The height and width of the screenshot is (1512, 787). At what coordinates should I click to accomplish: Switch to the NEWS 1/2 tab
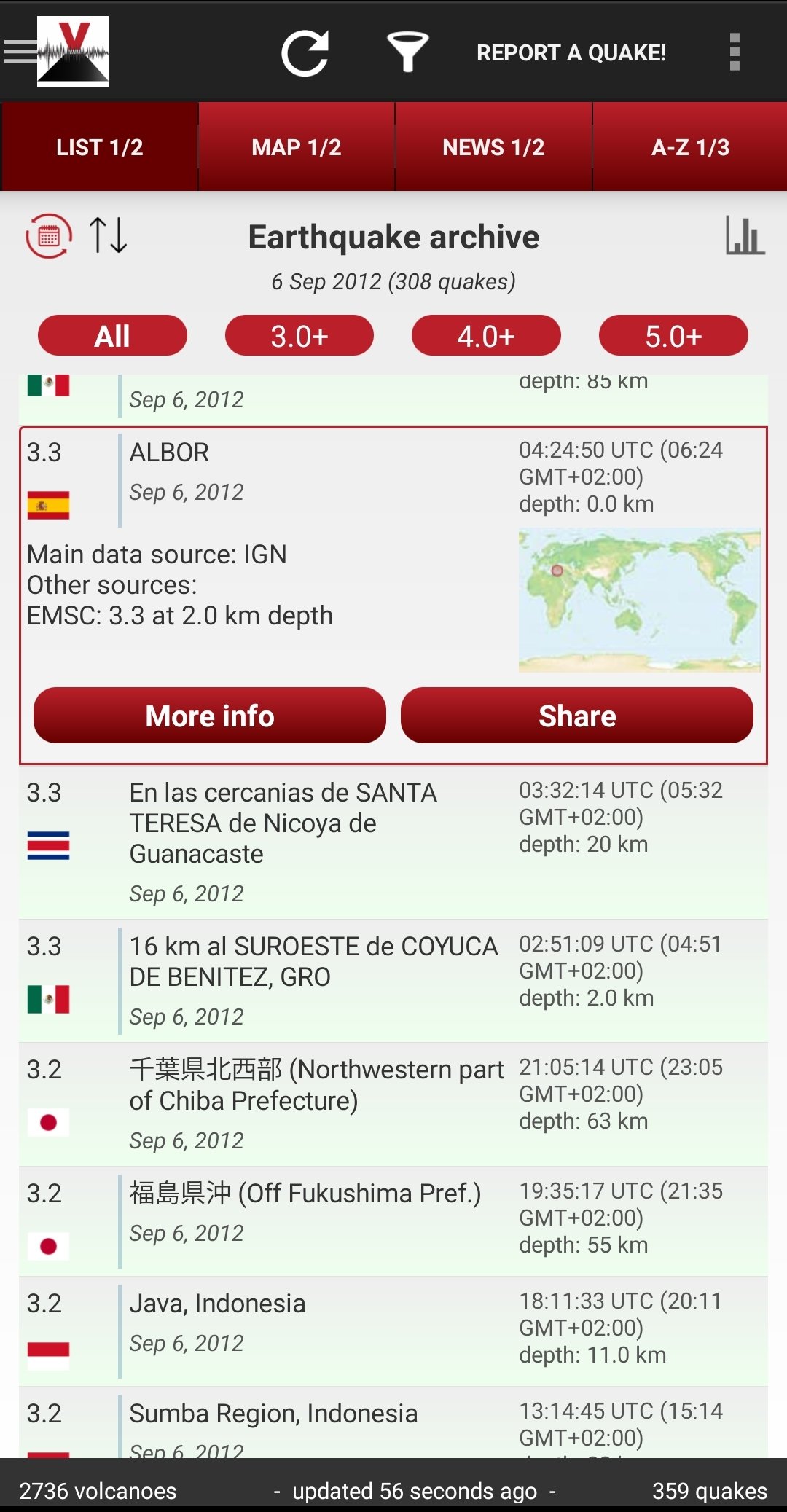(493, 146)
